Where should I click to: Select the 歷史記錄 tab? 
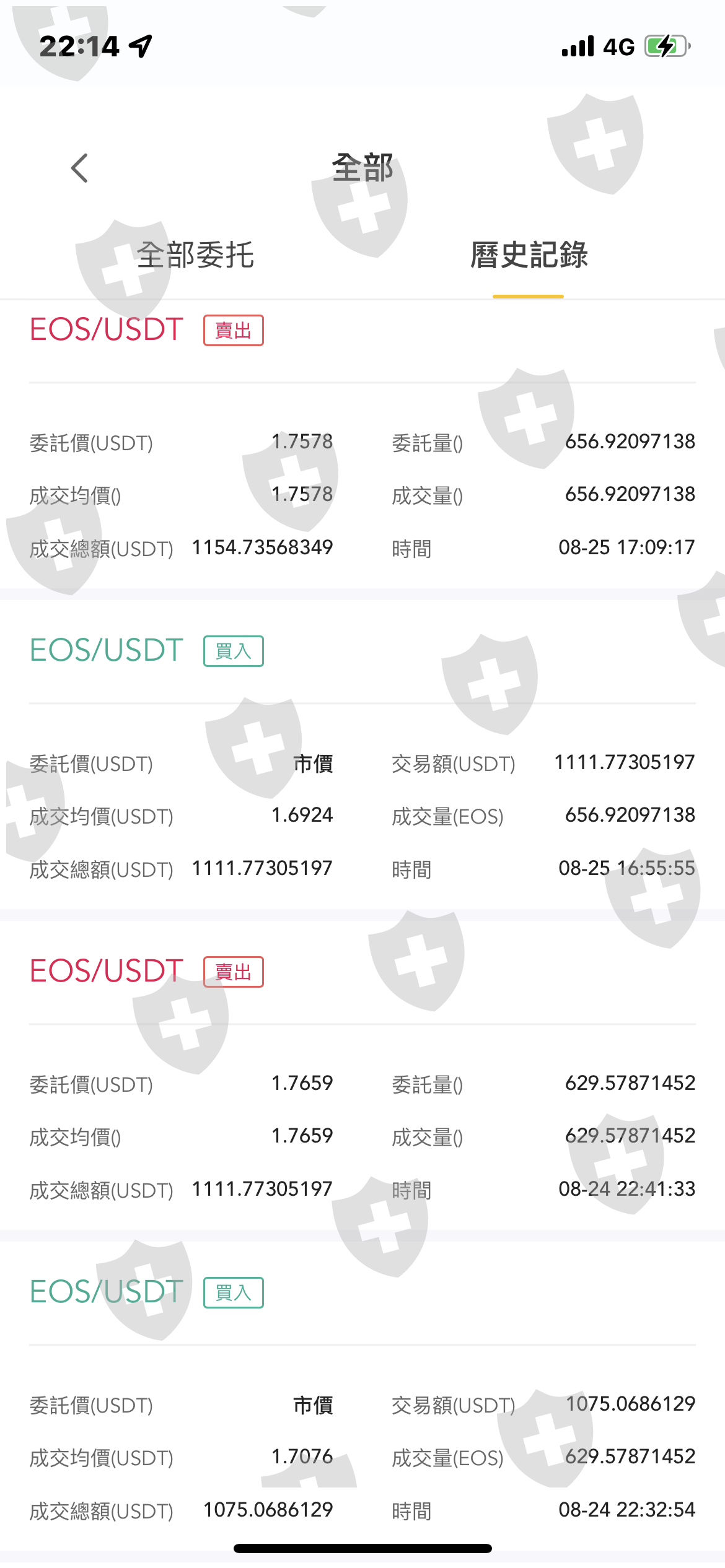click(528, 255)
